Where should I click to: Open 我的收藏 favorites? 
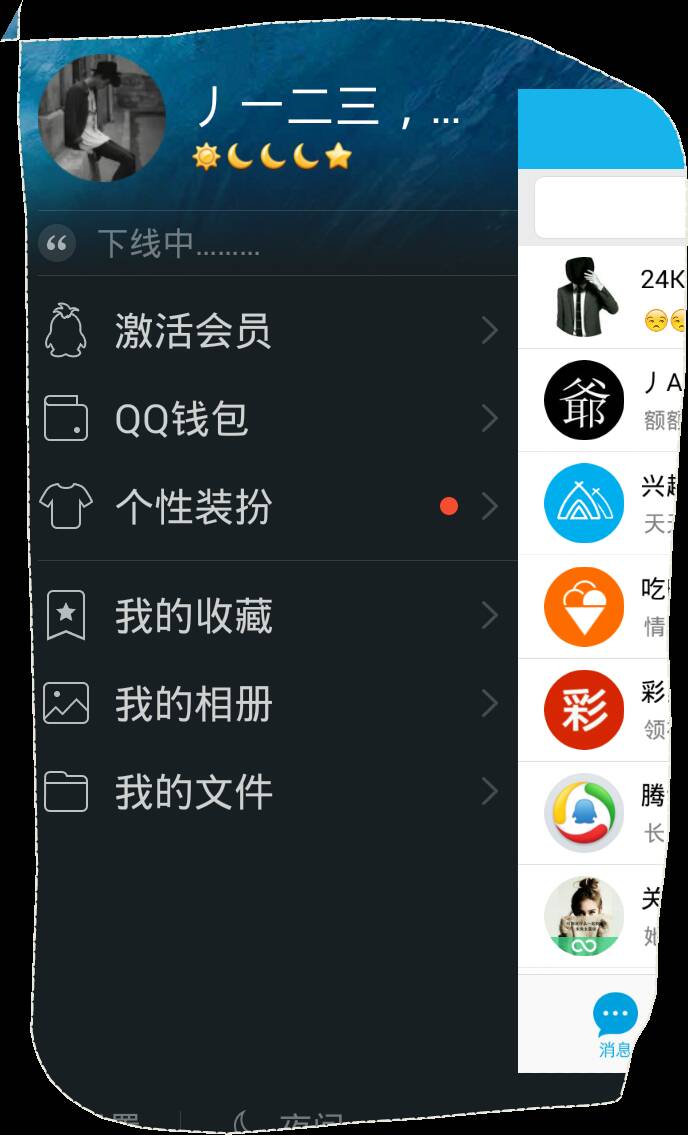click(270, 616)
